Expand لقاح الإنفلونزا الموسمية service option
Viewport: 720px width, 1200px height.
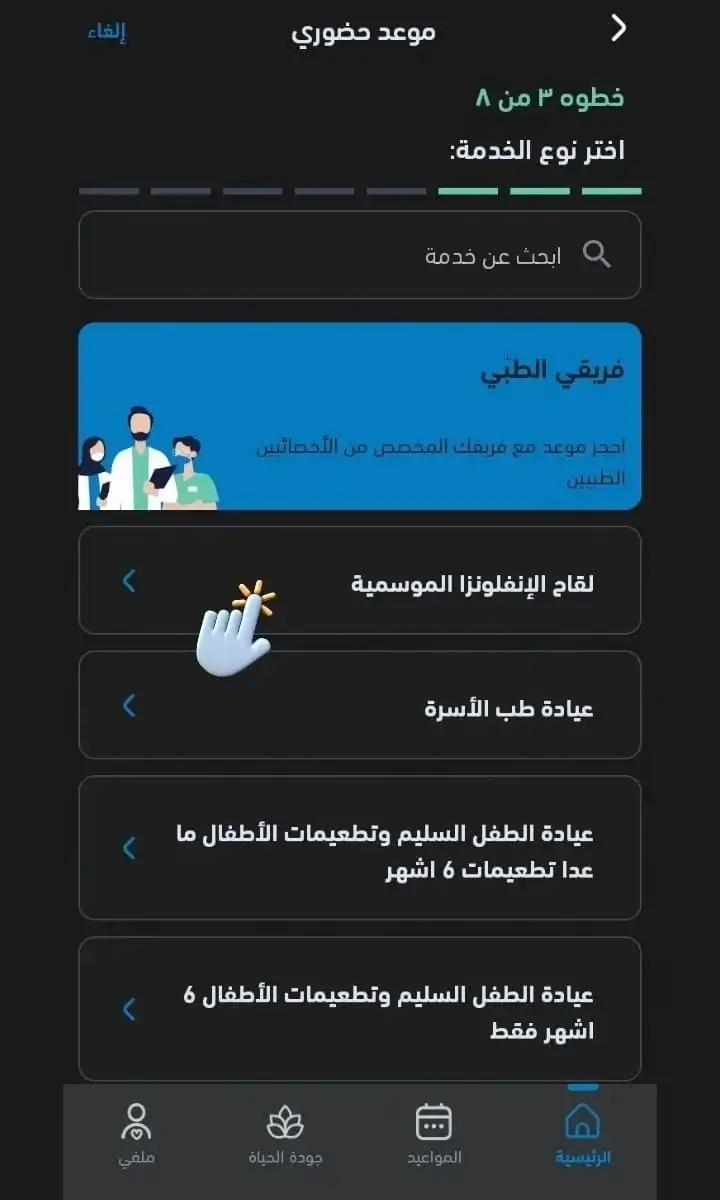[x=128, y=581]
